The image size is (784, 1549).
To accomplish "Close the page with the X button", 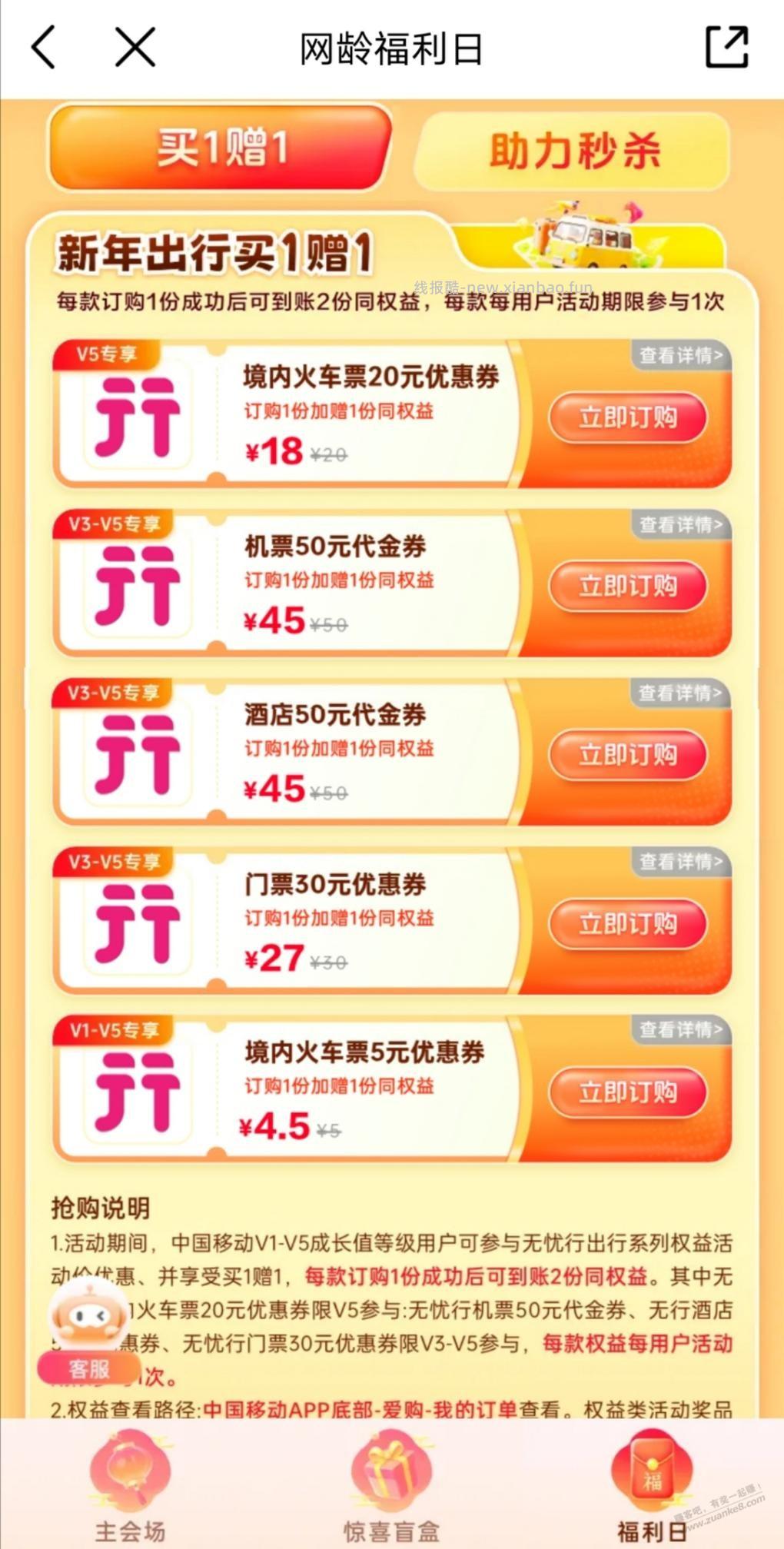I will coord(132,48).
